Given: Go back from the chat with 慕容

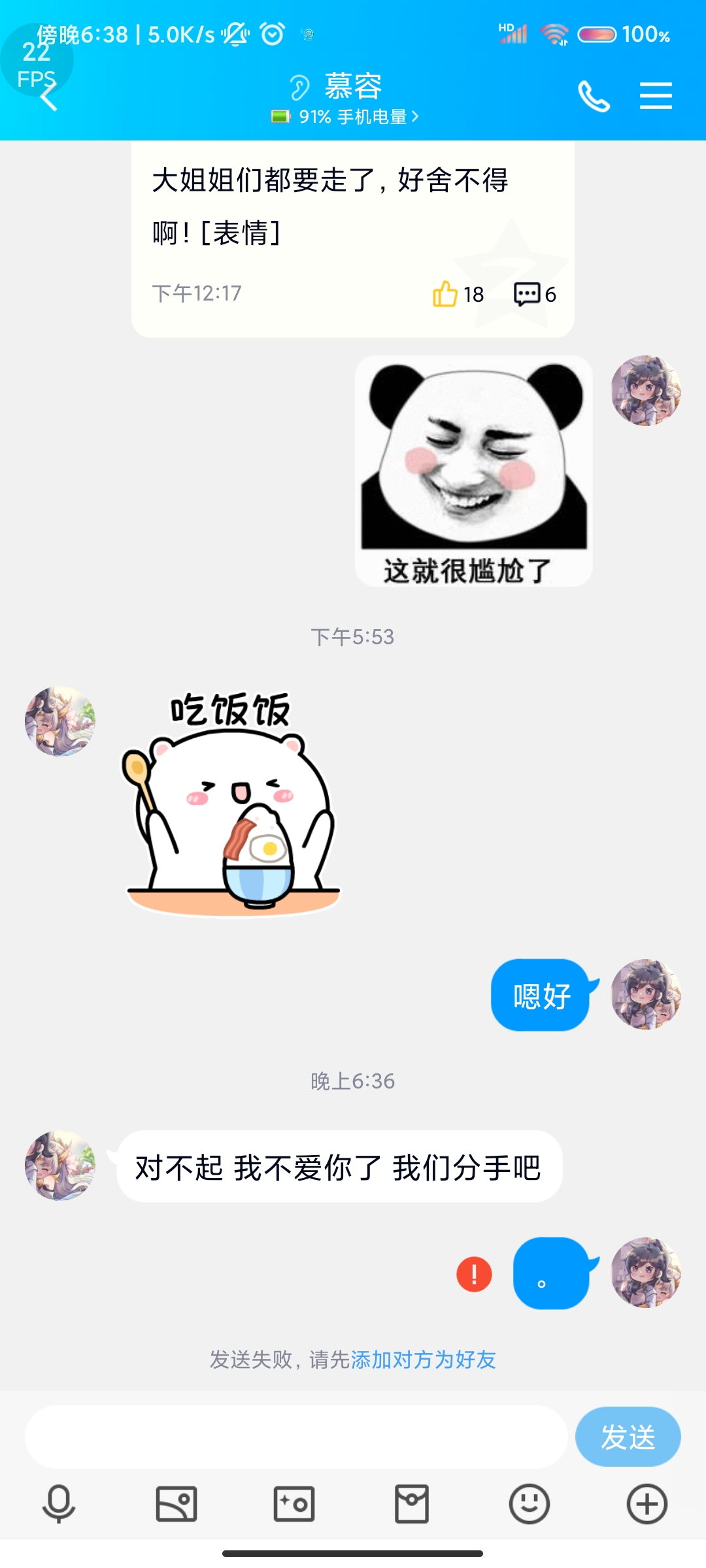Looking at the screenshot, I should pyautogui.click(x=49, y=98).
